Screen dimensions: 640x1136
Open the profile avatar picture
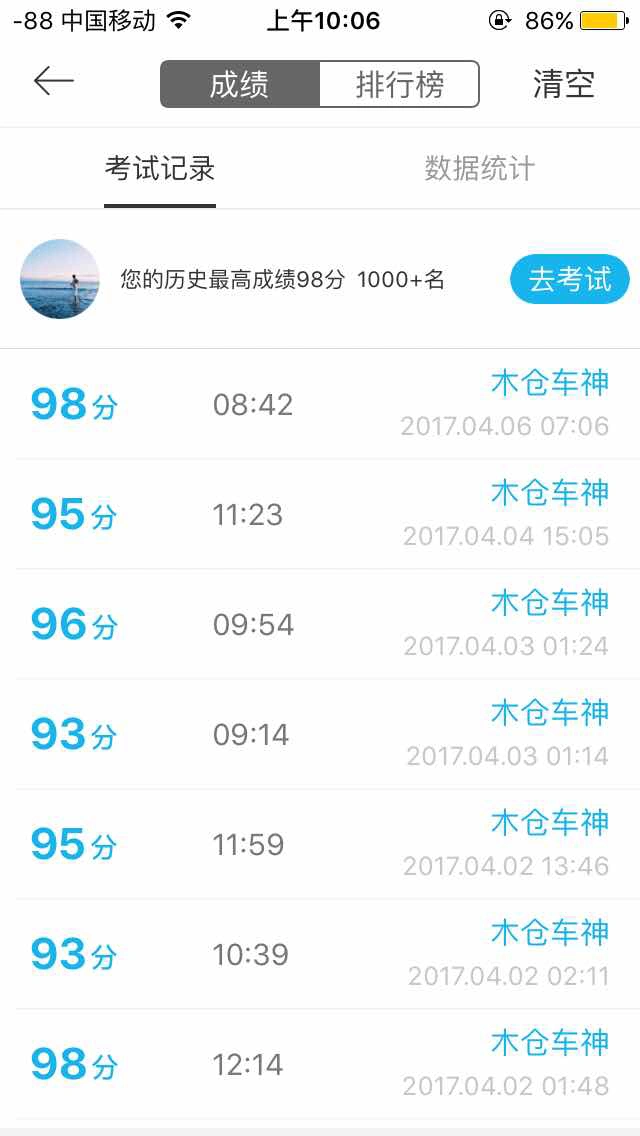[59, 279]
